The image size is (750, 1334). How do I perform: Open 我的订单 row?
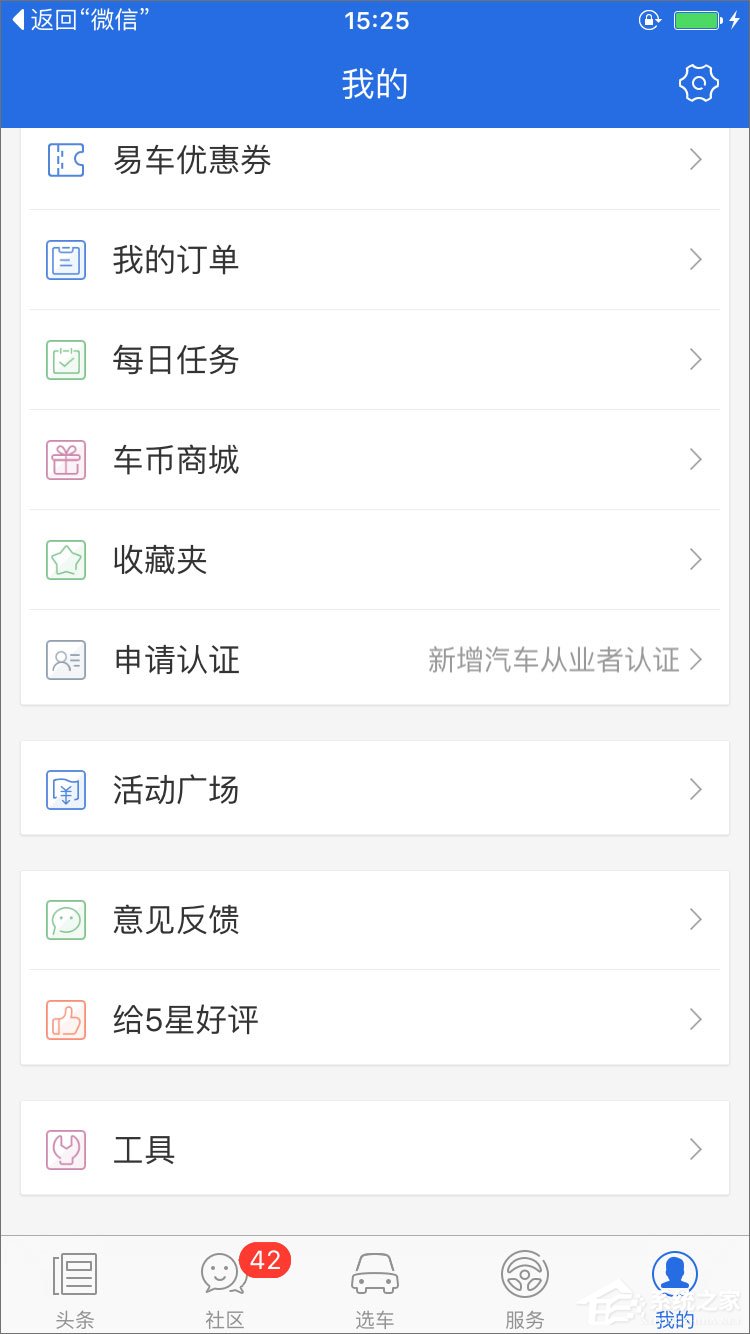point(374,260)
